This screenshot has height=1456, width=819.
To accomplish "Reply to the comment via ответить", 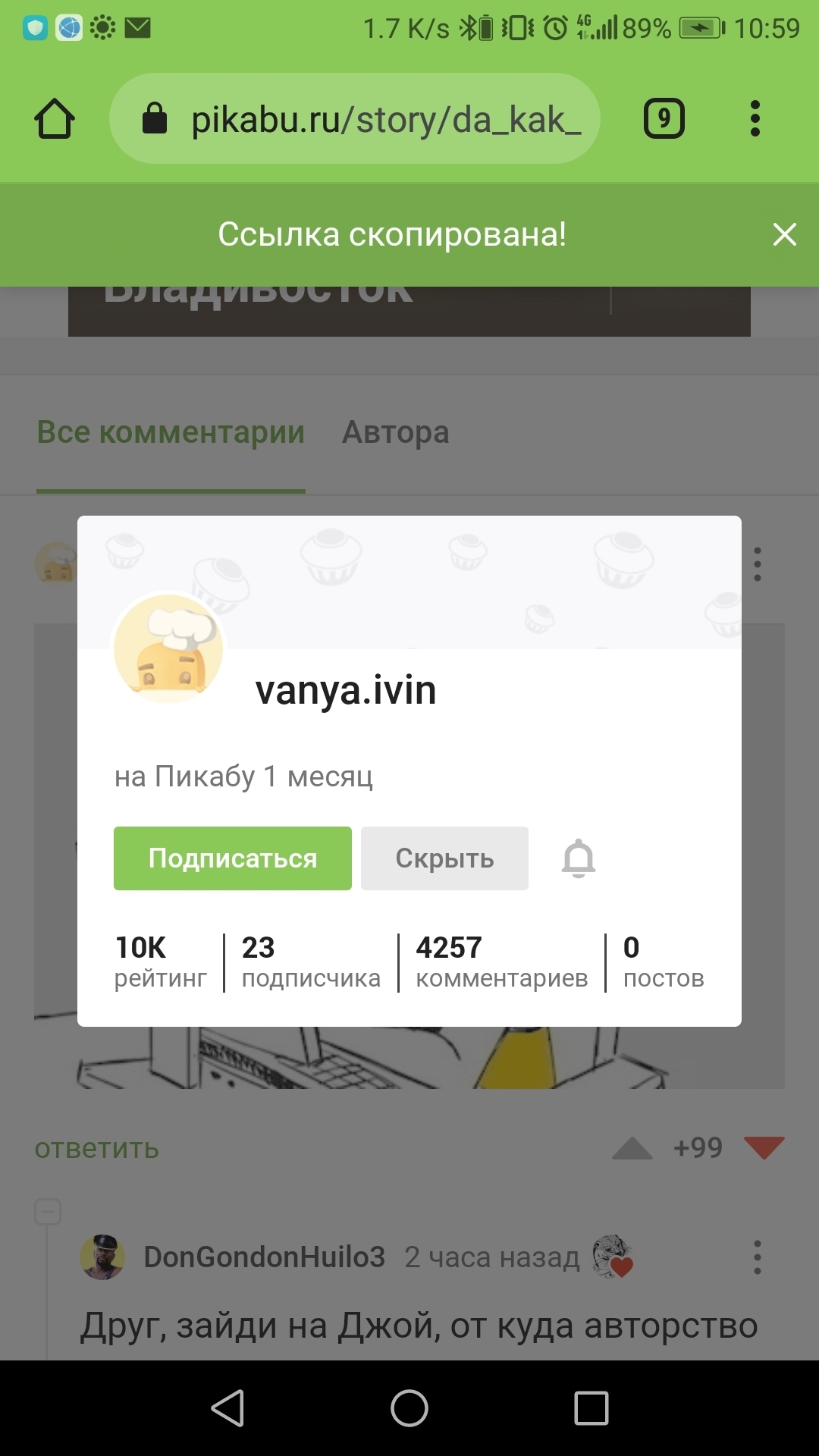I will point(97,1148).
